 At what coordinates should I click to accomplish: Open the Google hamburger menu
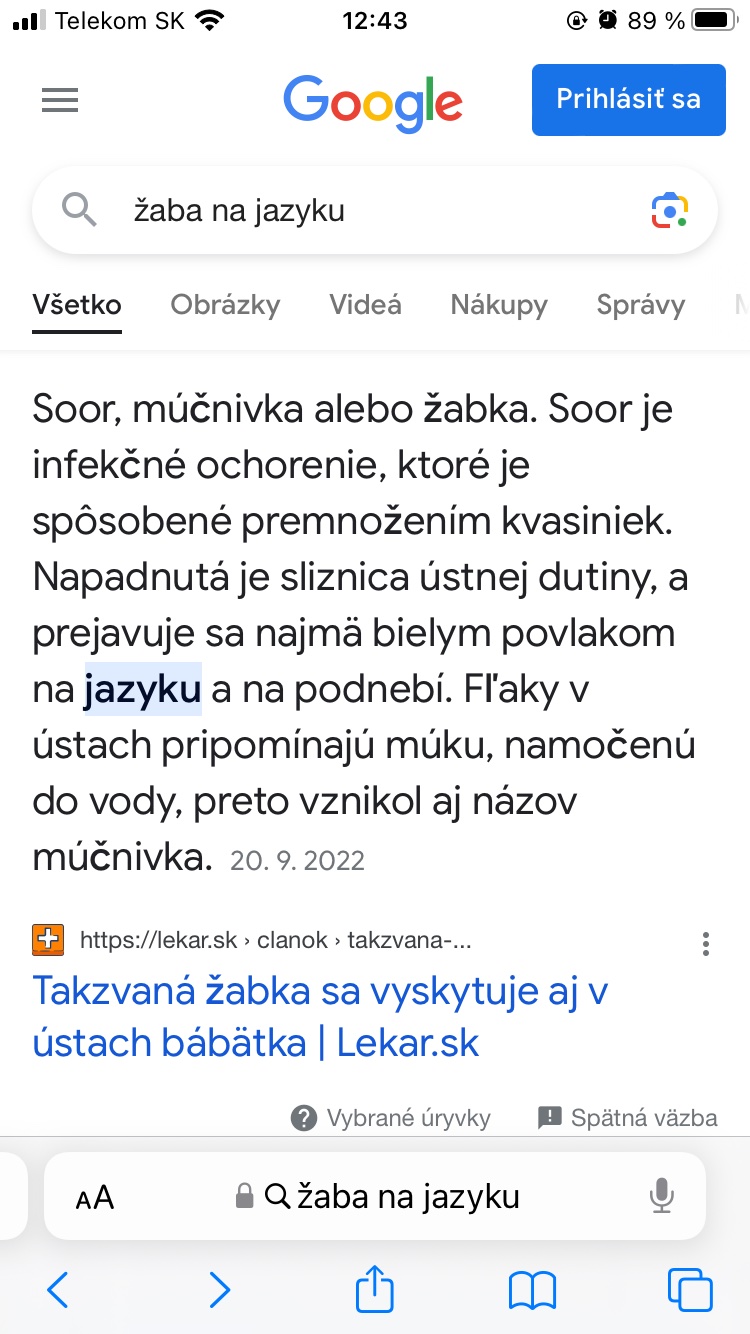60,100
